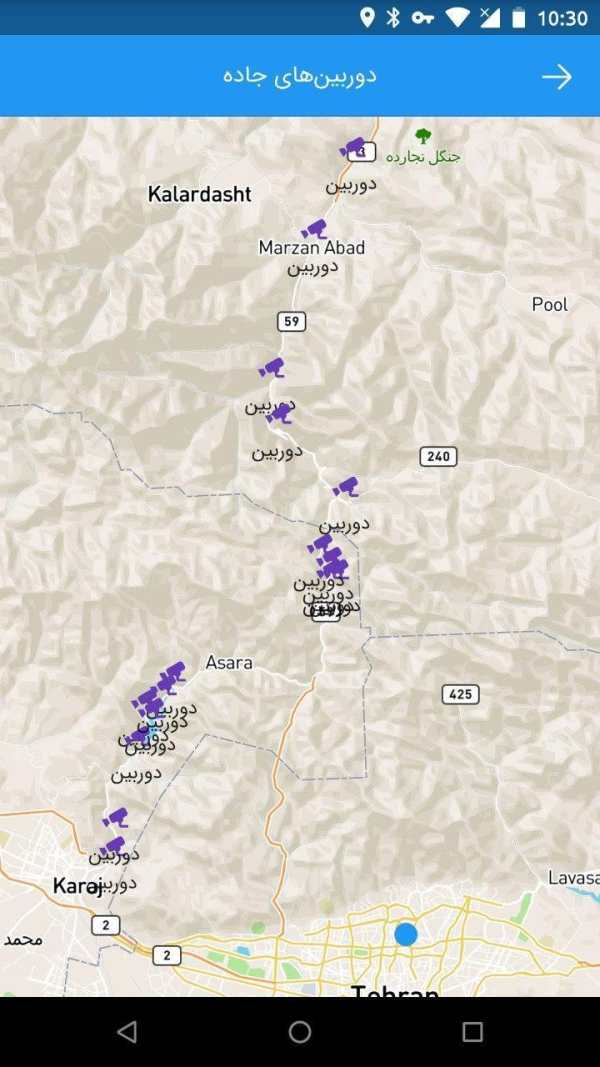Screen dimensions: 600x1067
Task: Go to the Android home screen
Action: (300, 1032)
